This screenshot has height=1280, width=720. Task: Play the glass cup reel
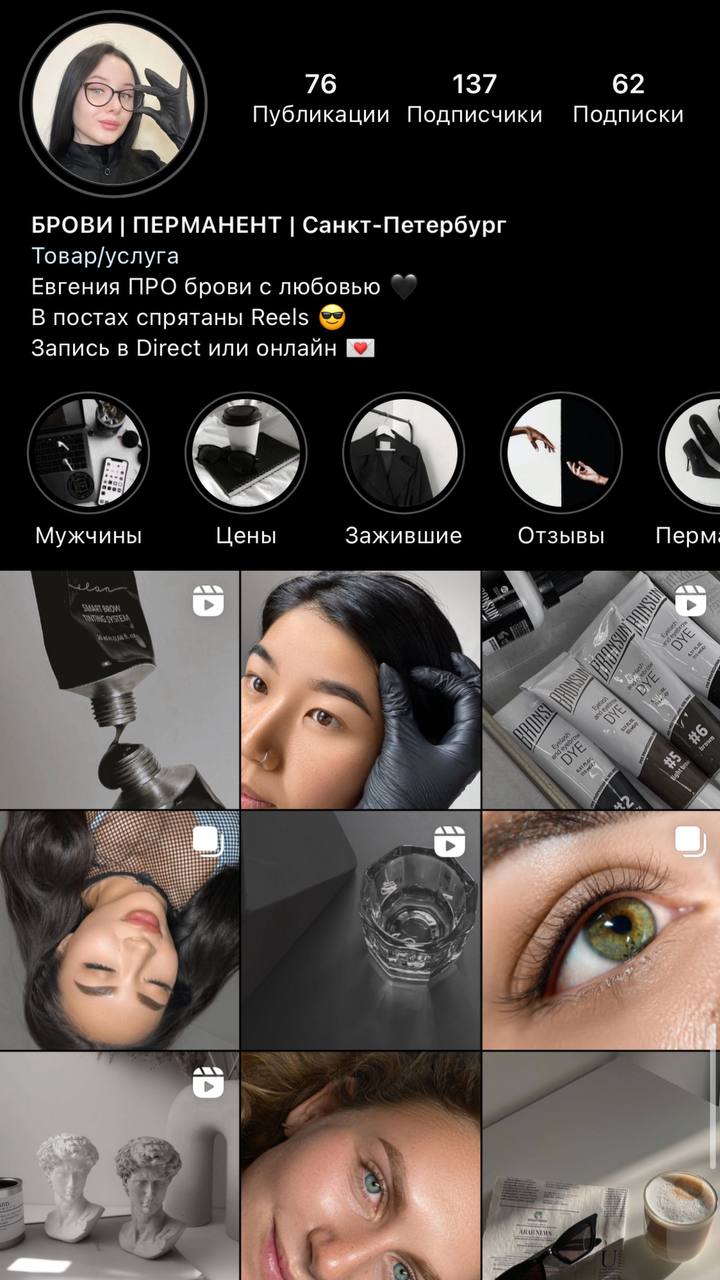[x=360, y=930]
